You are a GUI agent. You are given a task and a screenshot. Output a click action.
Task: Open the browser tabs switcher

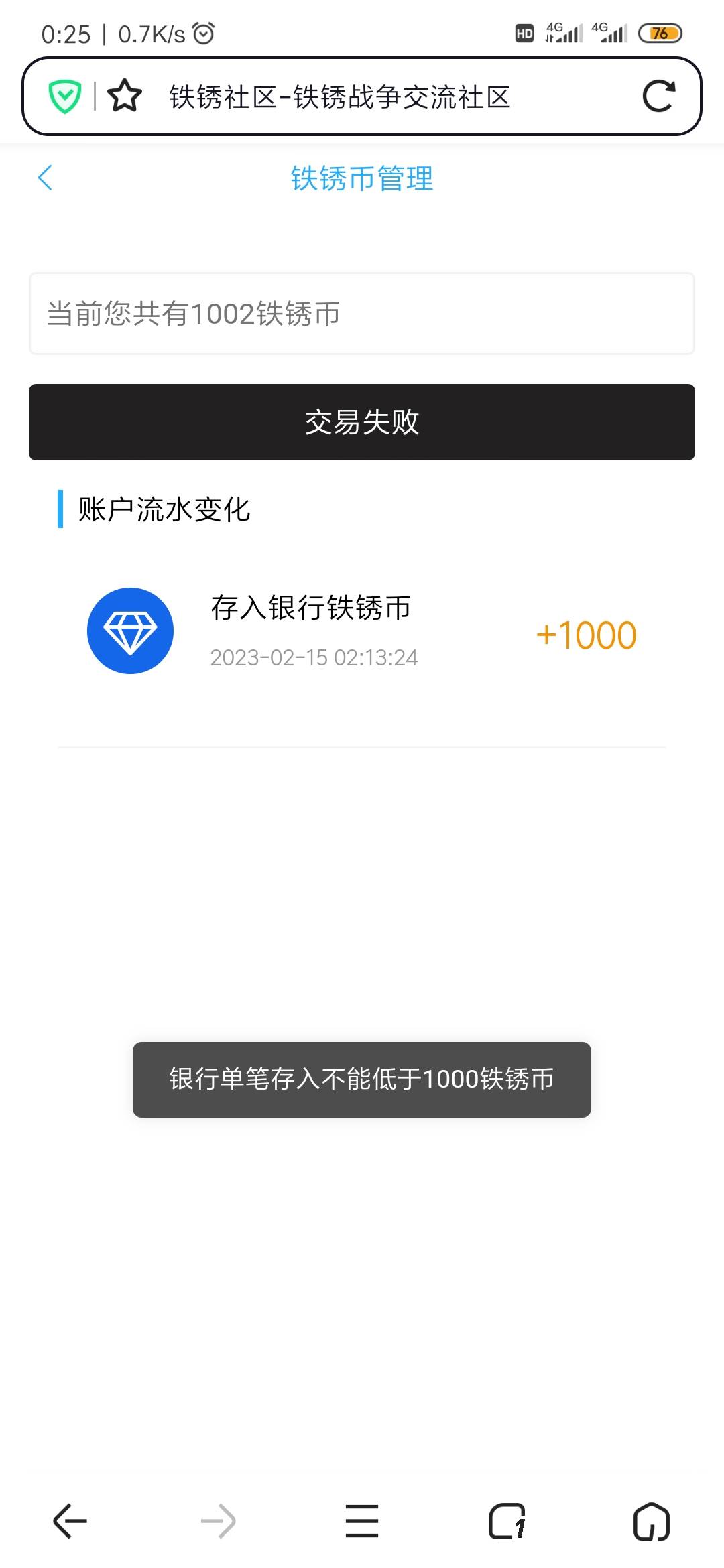pos(507,1521)
